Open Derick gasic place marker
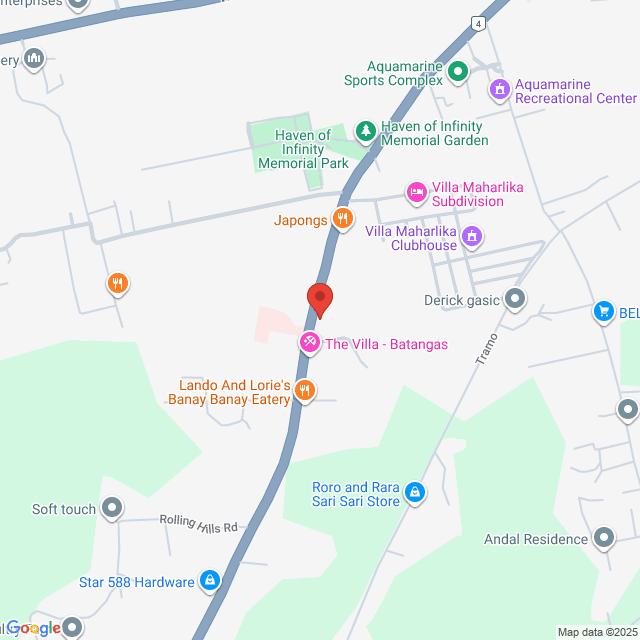 [515, 299]
